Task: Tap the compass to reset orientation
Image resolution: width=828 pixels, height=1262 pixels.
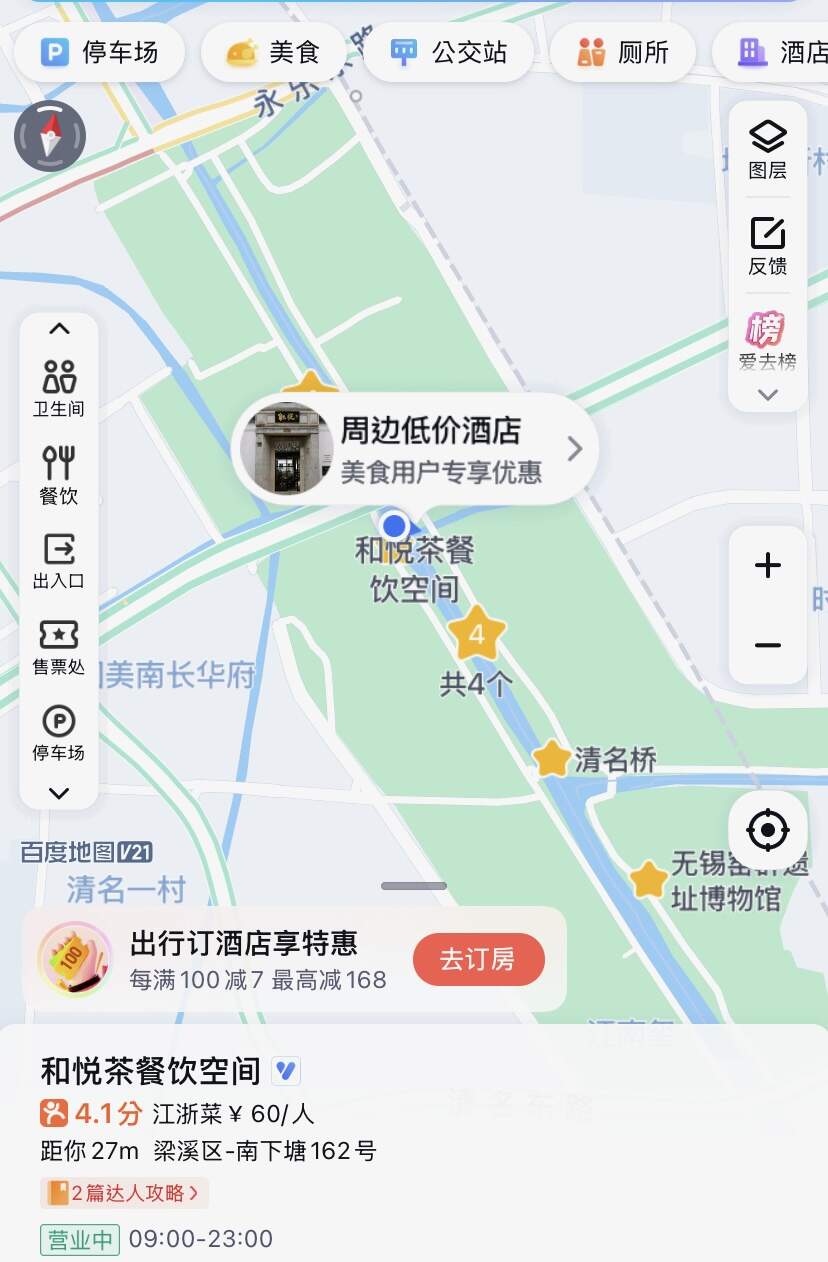Action: click(x=50, y=137)
